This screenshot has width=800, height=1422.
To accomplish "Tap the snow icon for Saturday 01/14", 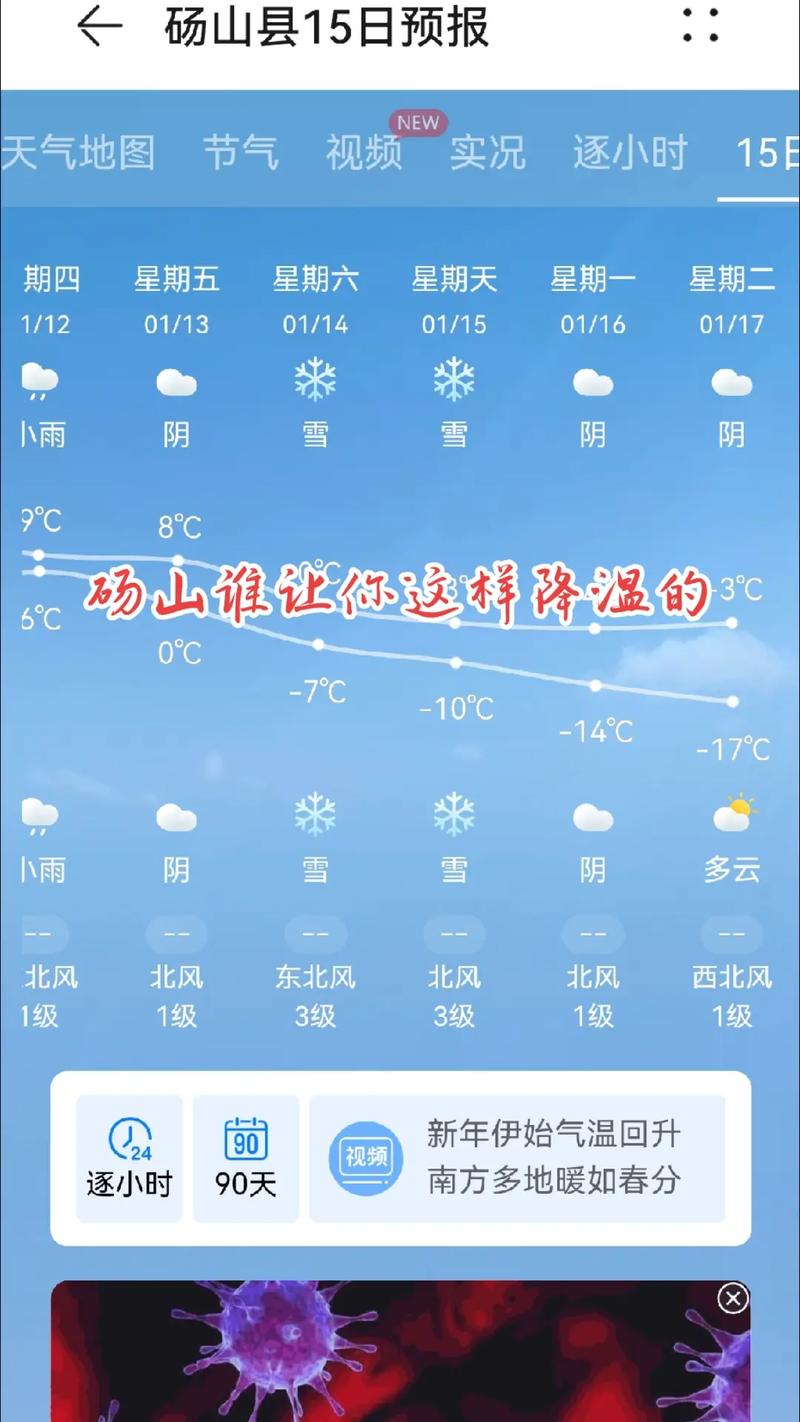I will click(x=316, y=380).
